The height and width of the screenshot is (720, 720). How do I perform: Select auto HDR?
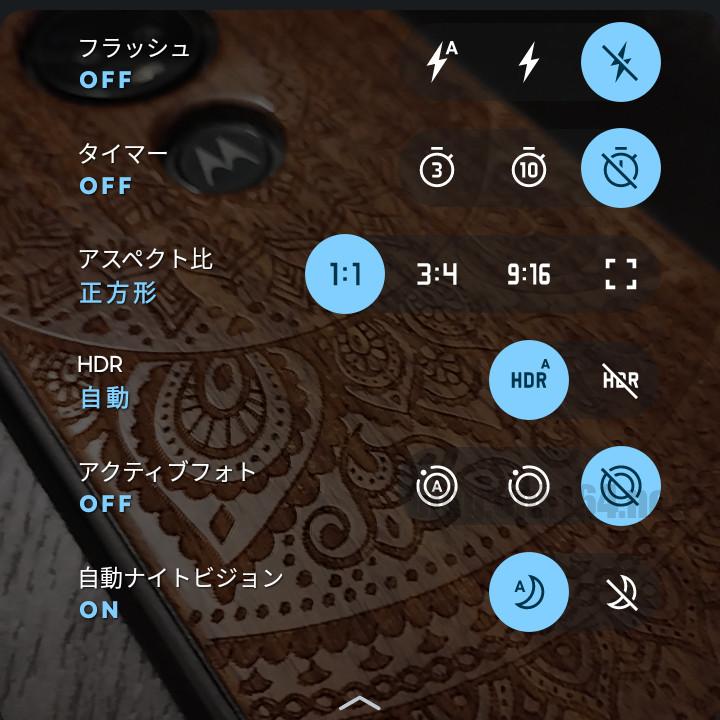(528, 380)
